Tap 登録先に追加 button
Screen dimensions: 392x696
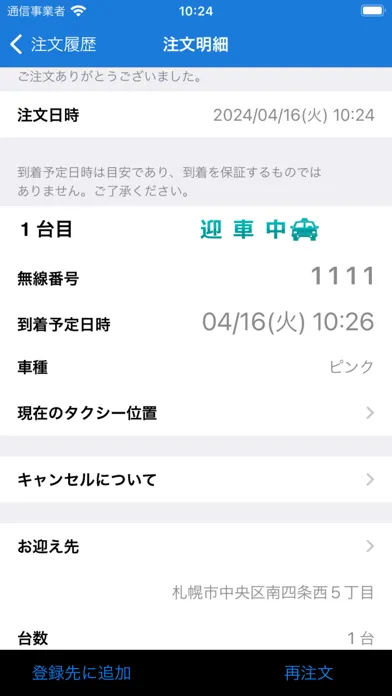coord(81,673)
